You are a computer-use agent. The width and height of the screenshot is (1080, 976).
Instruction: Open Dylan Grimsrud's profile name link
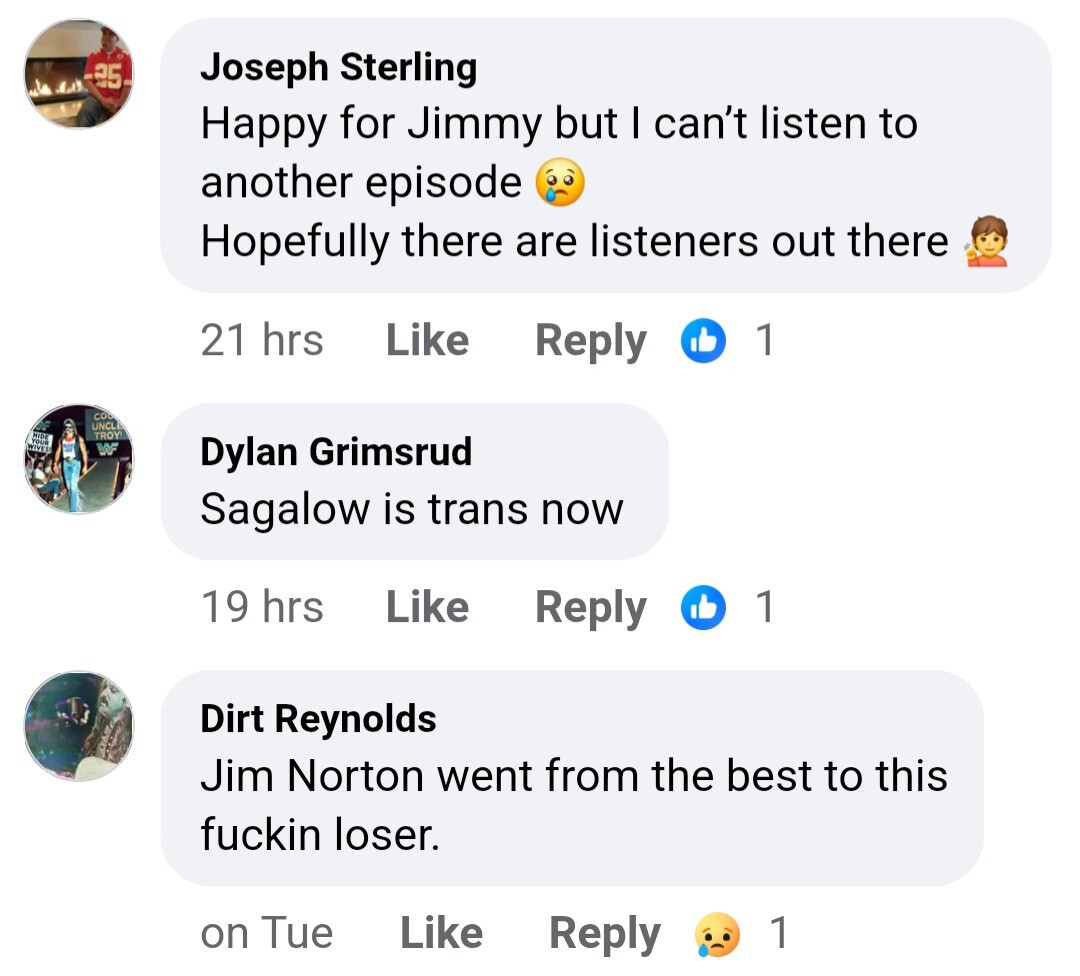point(335,452)
